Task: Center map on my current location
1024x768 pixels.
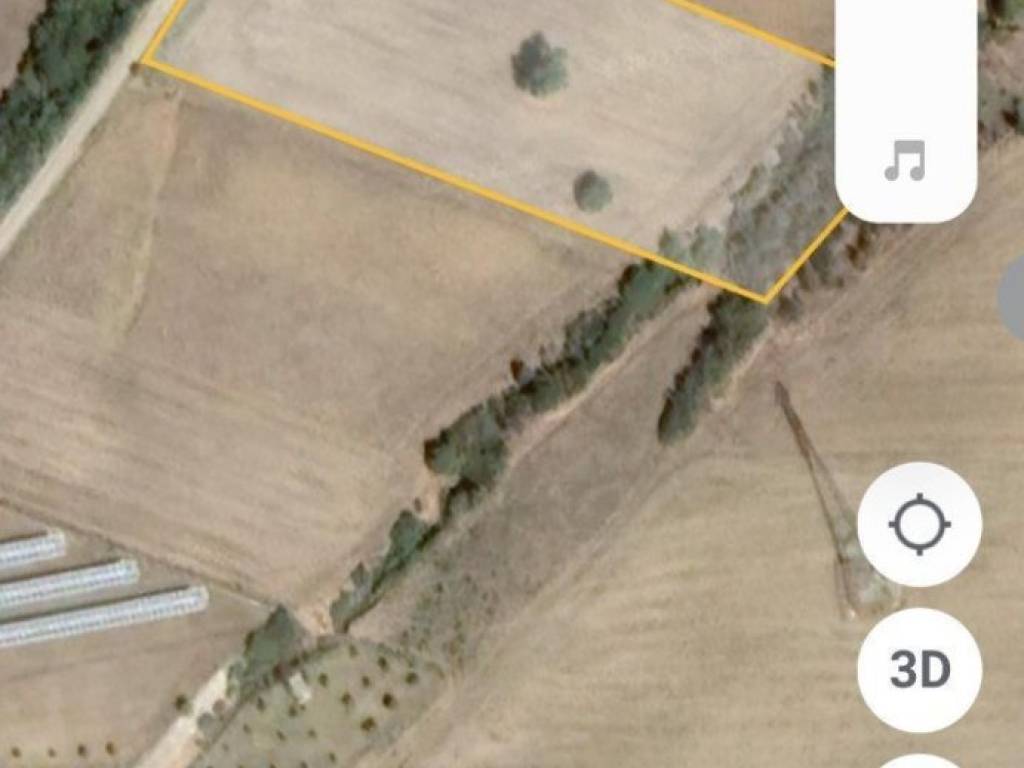Action: pos(919,525)
